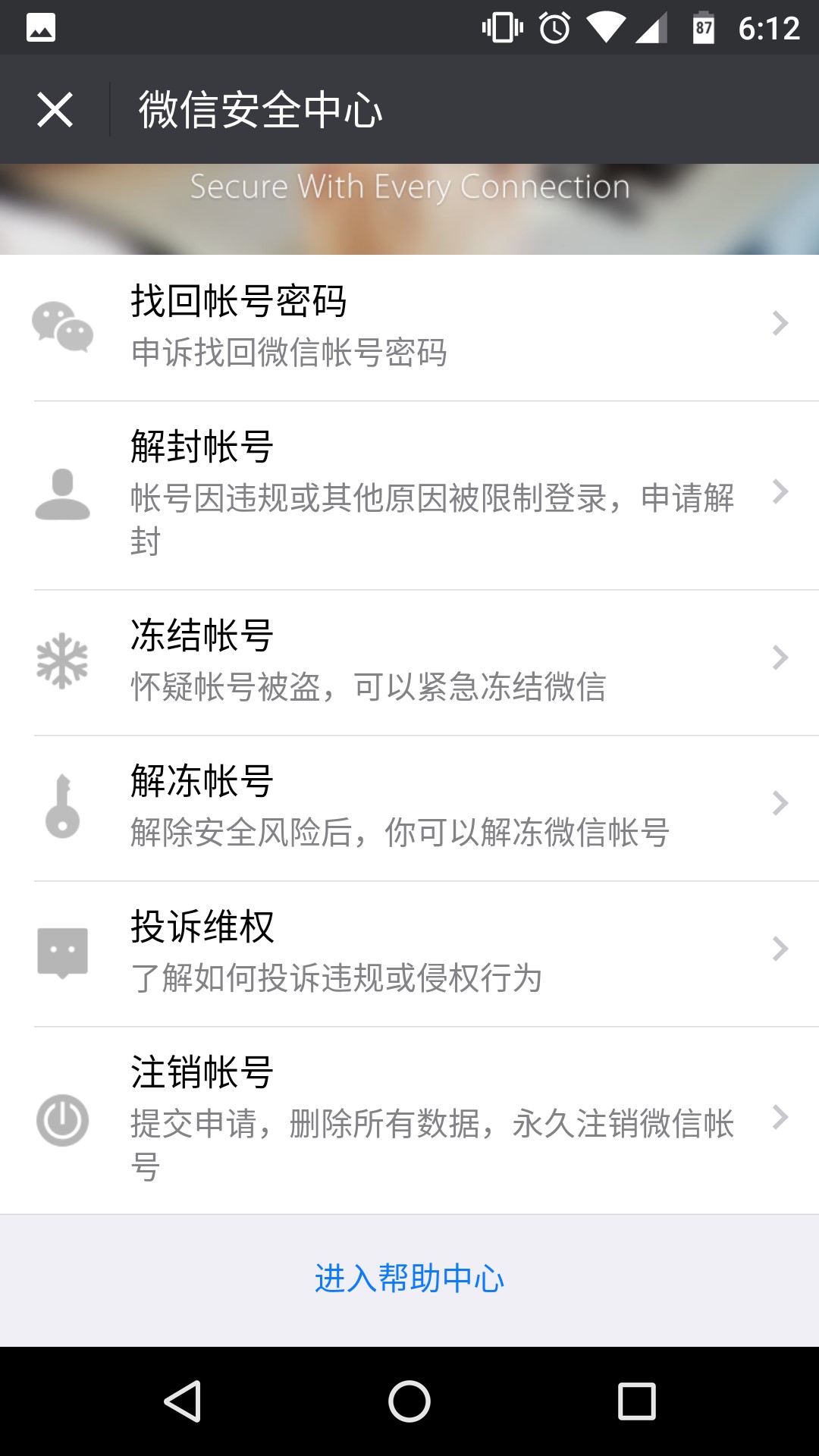Select 注销帐号 to cancel account
The height and width of the screenshot is (1456, 819).
409,1119
